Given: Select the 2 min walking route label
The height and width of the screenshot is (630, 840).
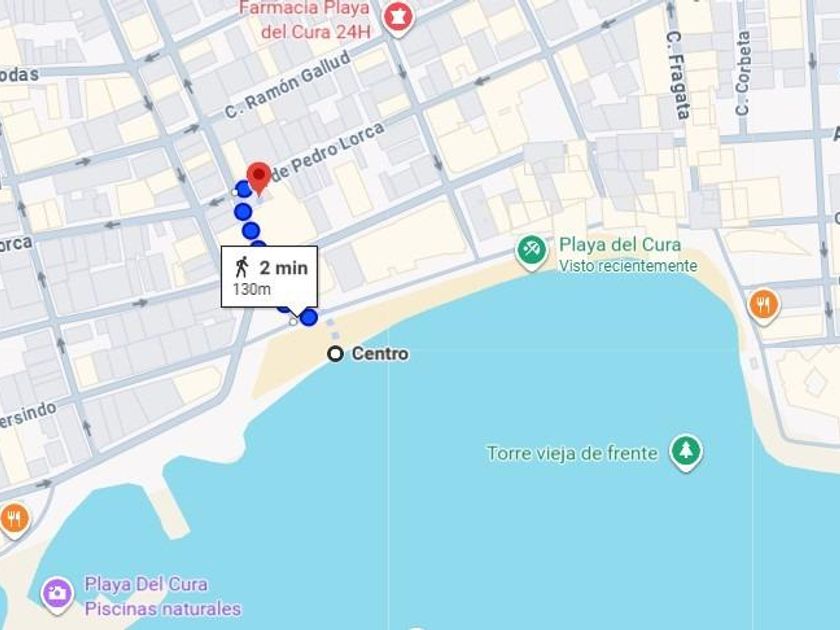Looking at the screenshot, I should coord(269,276).
